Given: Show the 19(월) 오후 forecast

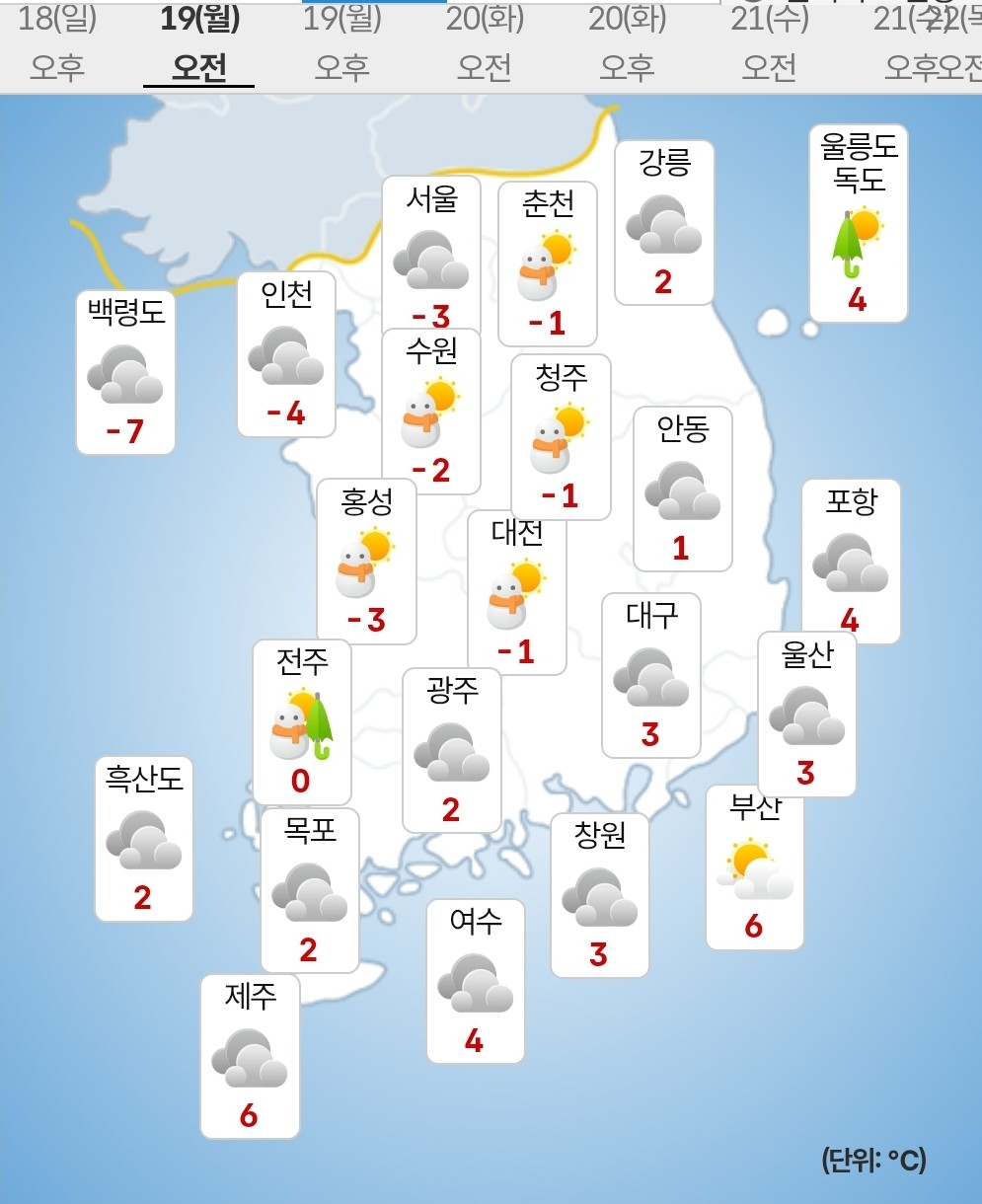Looking at the screenshot, I should point(341,44).
